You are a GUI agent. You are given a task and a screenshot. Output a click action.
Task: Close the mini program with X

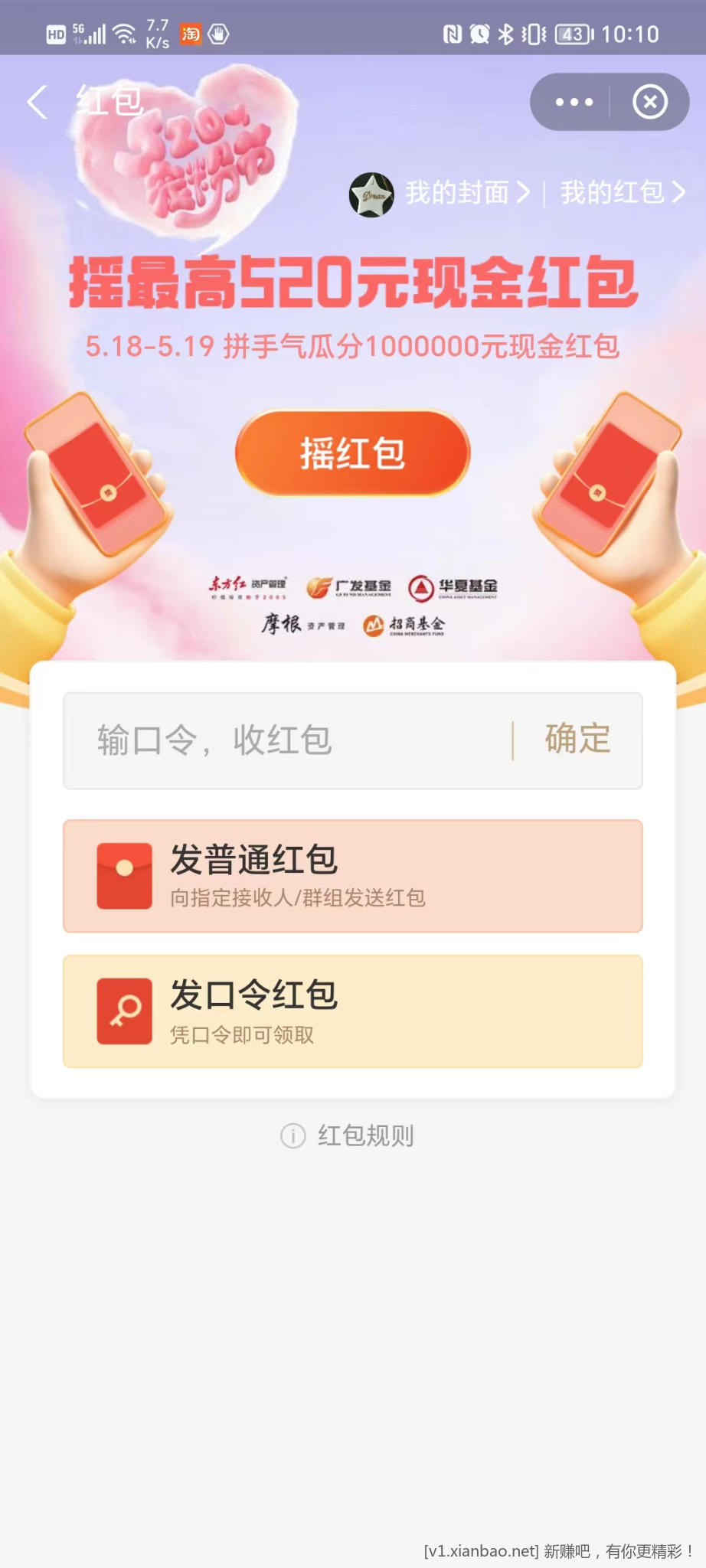pos(649,102)
